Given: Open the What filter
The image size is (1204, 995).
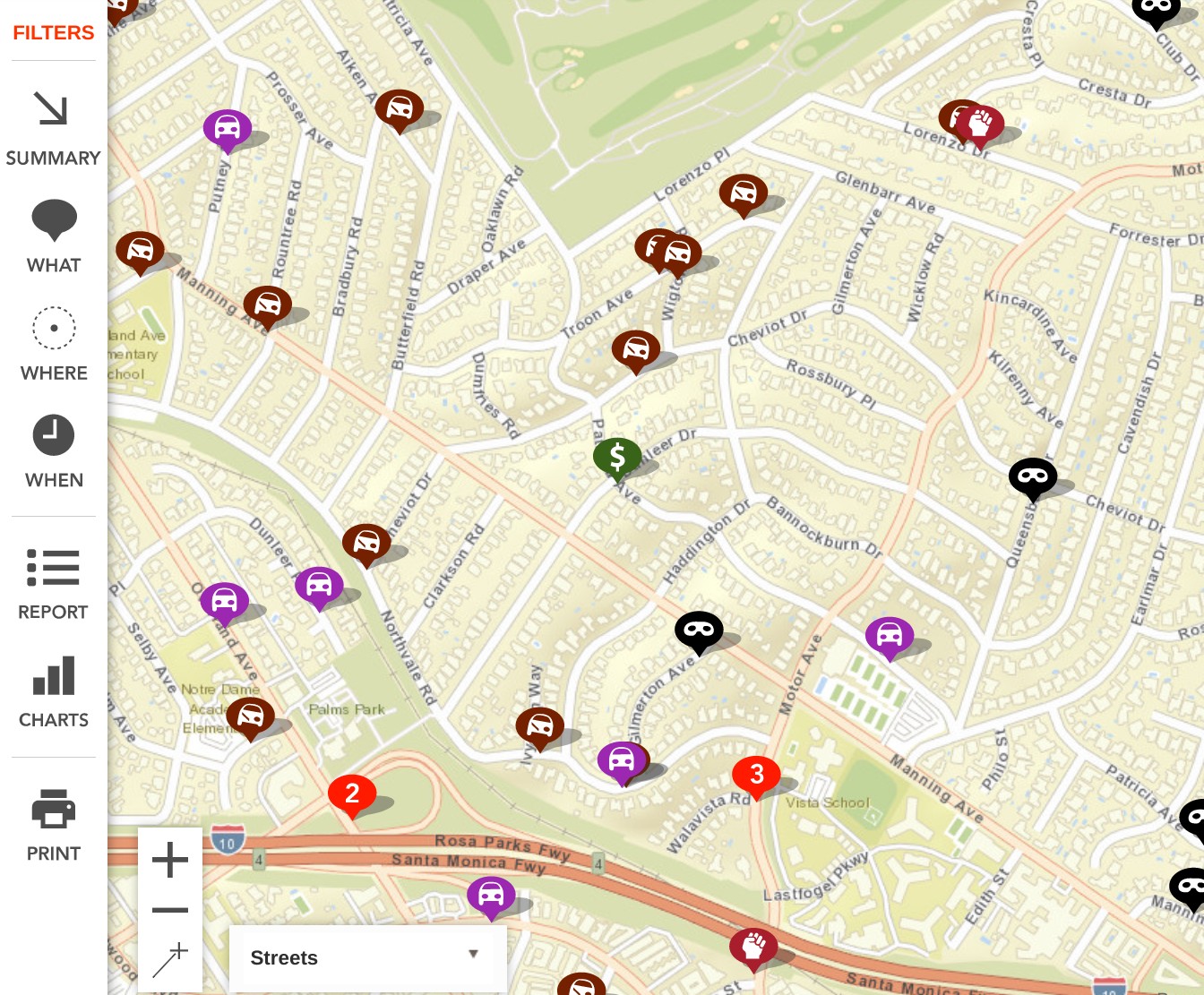Looking at the screenshot, I should point(54,236).
